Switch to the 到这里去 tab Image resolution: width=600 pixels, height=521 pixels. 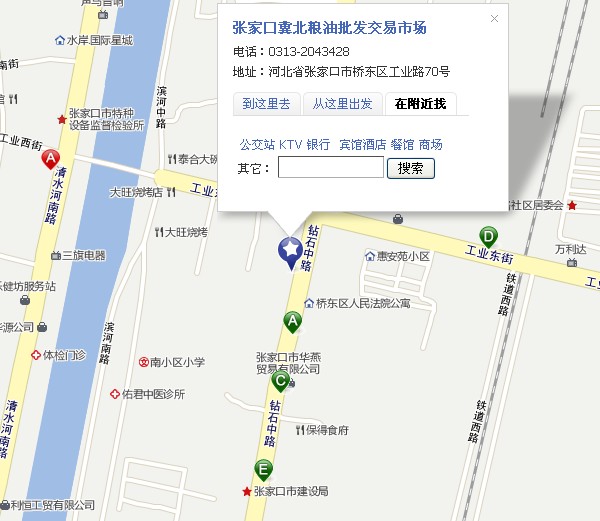click(267, 104)
